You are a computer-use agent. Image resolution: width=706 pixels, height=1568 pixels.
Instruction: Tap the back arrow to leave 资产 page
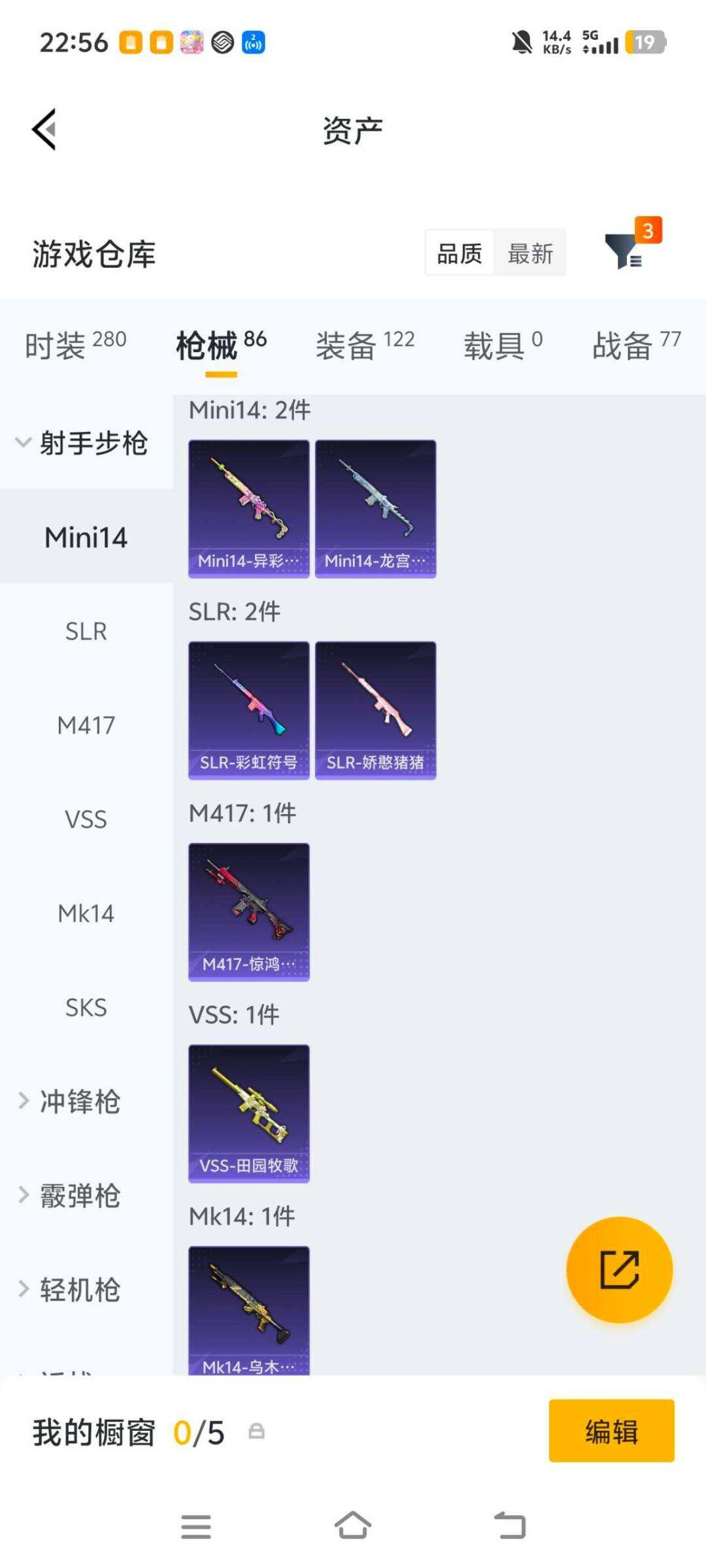tap(44, 129)
